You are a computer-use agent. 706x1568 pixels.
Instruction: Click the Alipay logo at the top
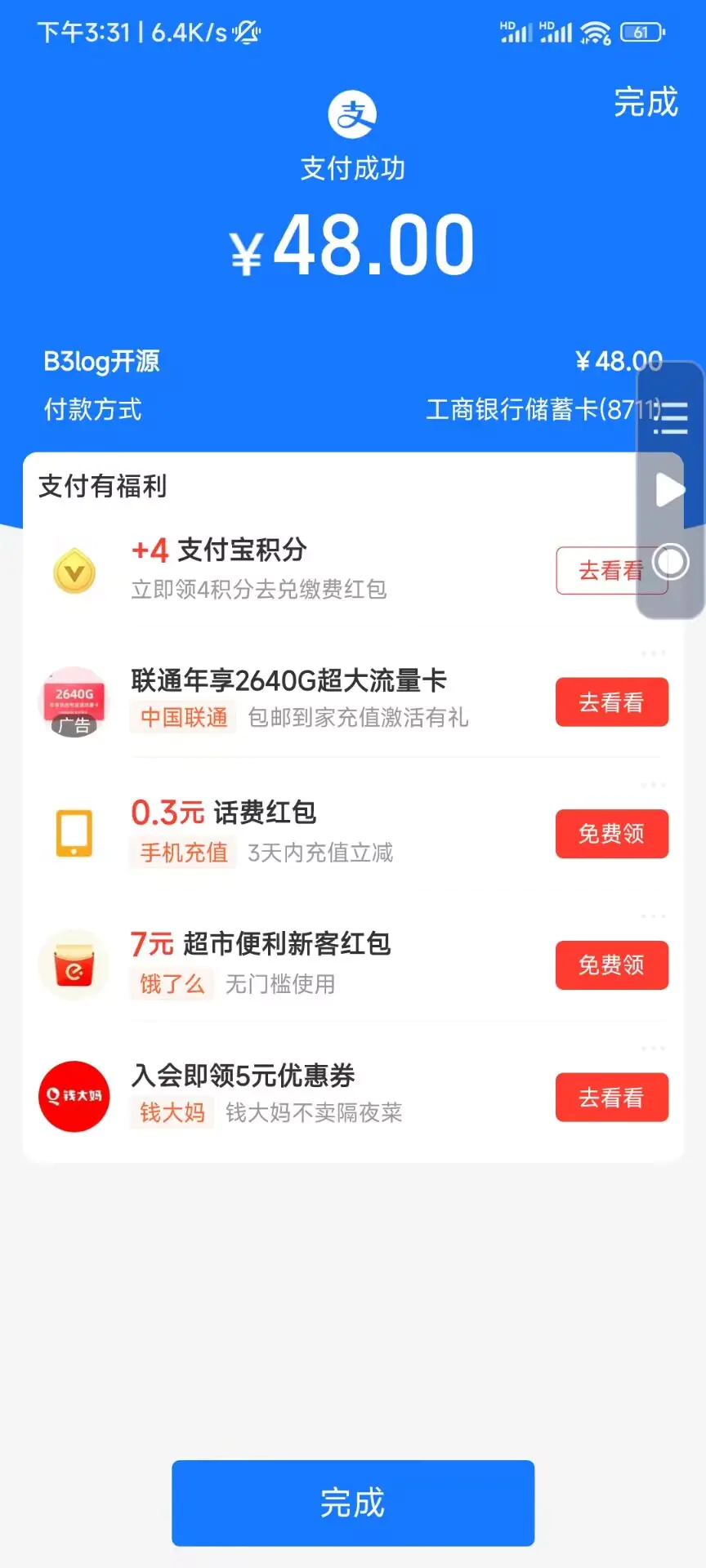tap(352, 113)
